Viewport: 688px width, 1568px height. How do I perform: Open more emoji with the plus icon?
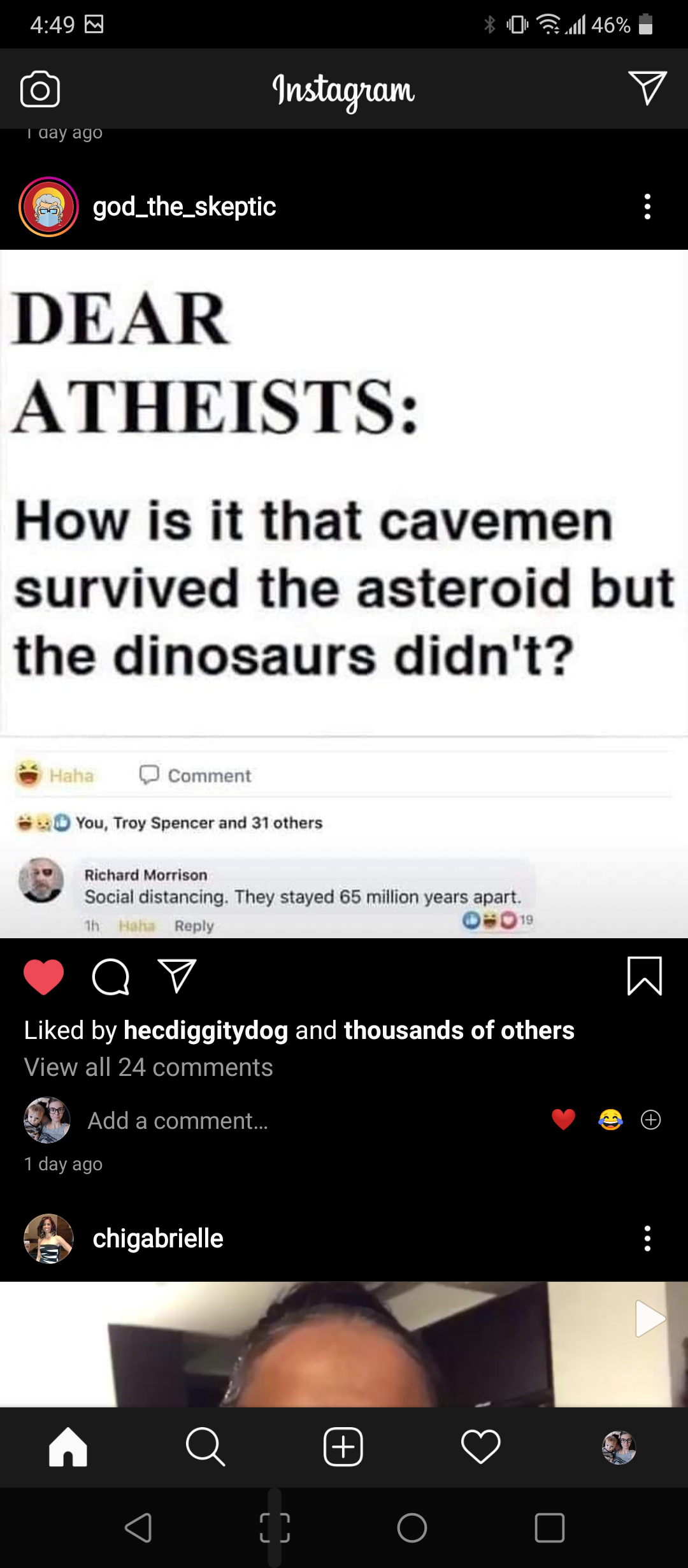click(650, 1119)
